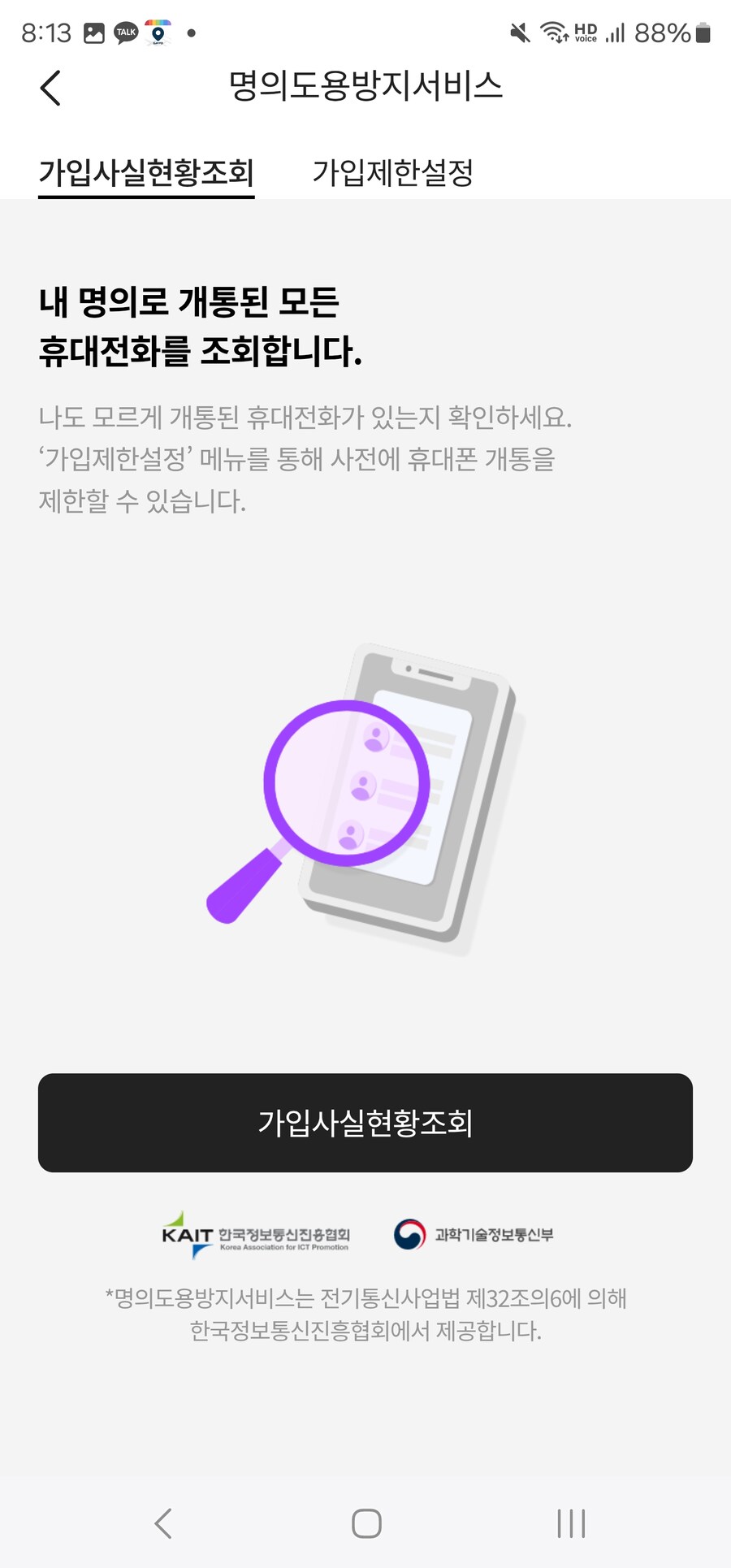Tap the KakaoTalk notification icon in status bar
This screenshot has height=1568, width=731.
click(126, 31)
